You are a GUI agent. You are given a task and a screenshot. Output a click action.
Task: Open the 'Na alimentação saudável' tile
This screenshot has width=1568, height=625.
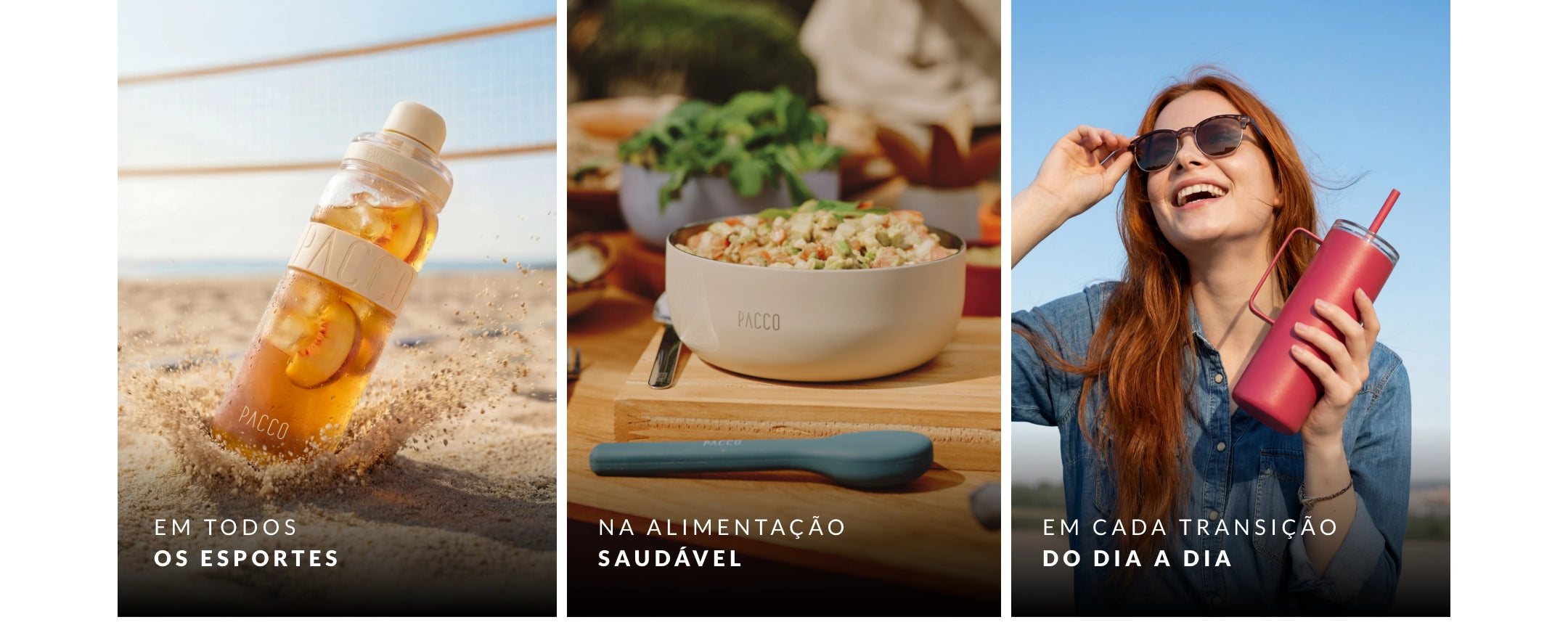click(x=783, y=309)
